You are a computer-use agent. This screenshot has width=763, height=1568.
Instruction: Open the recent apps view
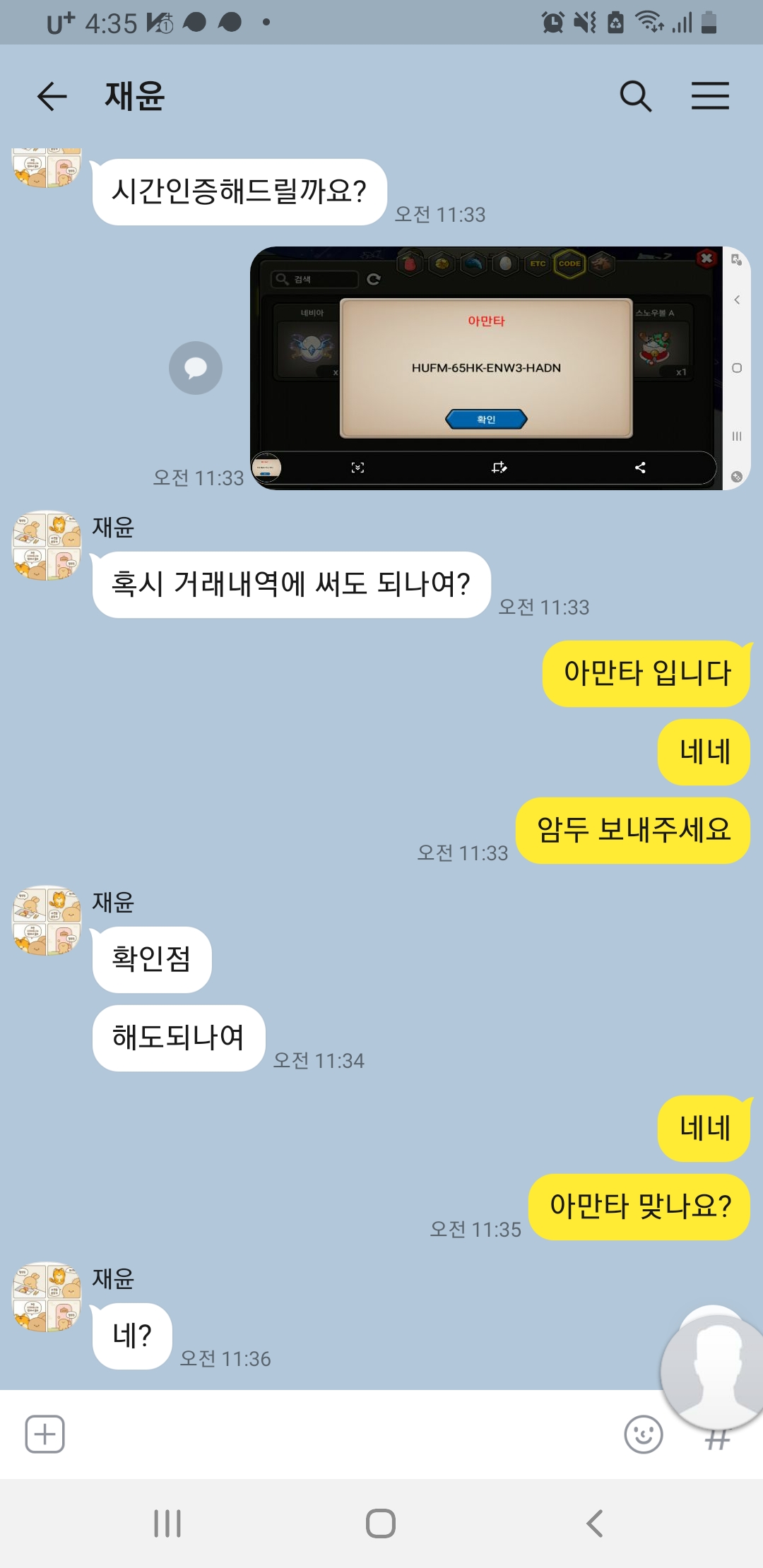(x=167, y=1524)
